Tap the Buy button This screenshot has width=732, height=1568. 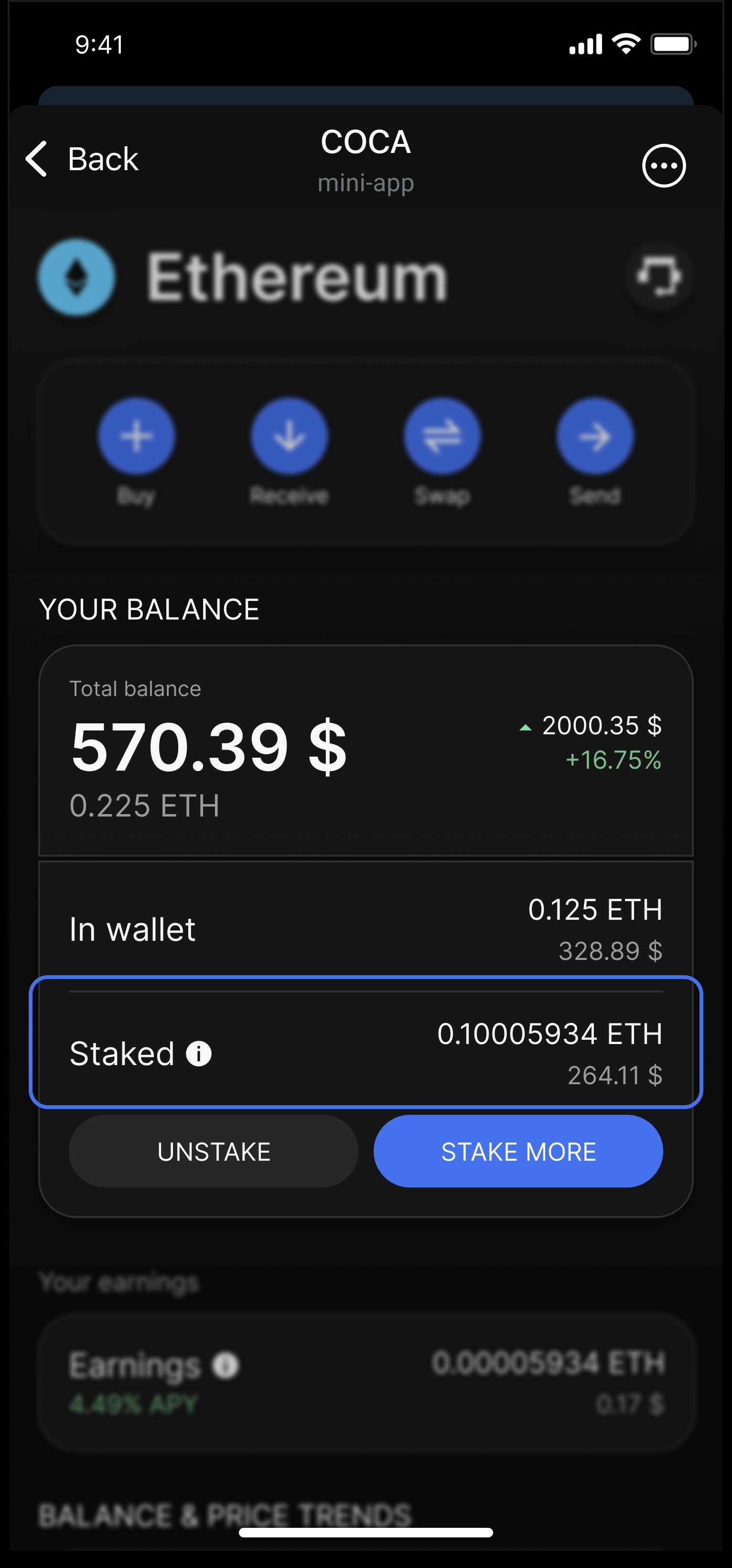(137, 436)
